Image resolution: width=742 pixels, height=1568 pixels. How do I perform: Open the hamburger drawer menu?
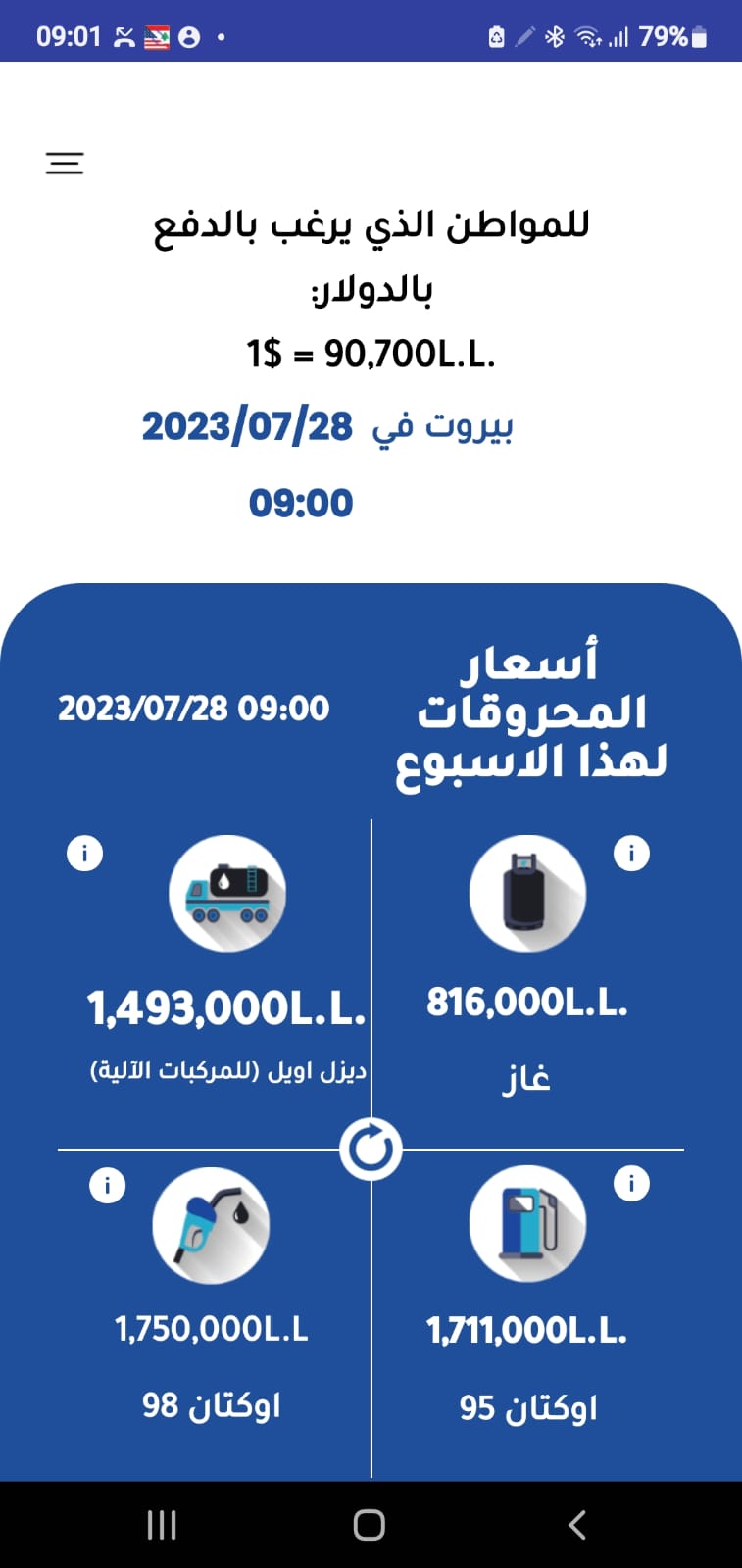point(65,163)
